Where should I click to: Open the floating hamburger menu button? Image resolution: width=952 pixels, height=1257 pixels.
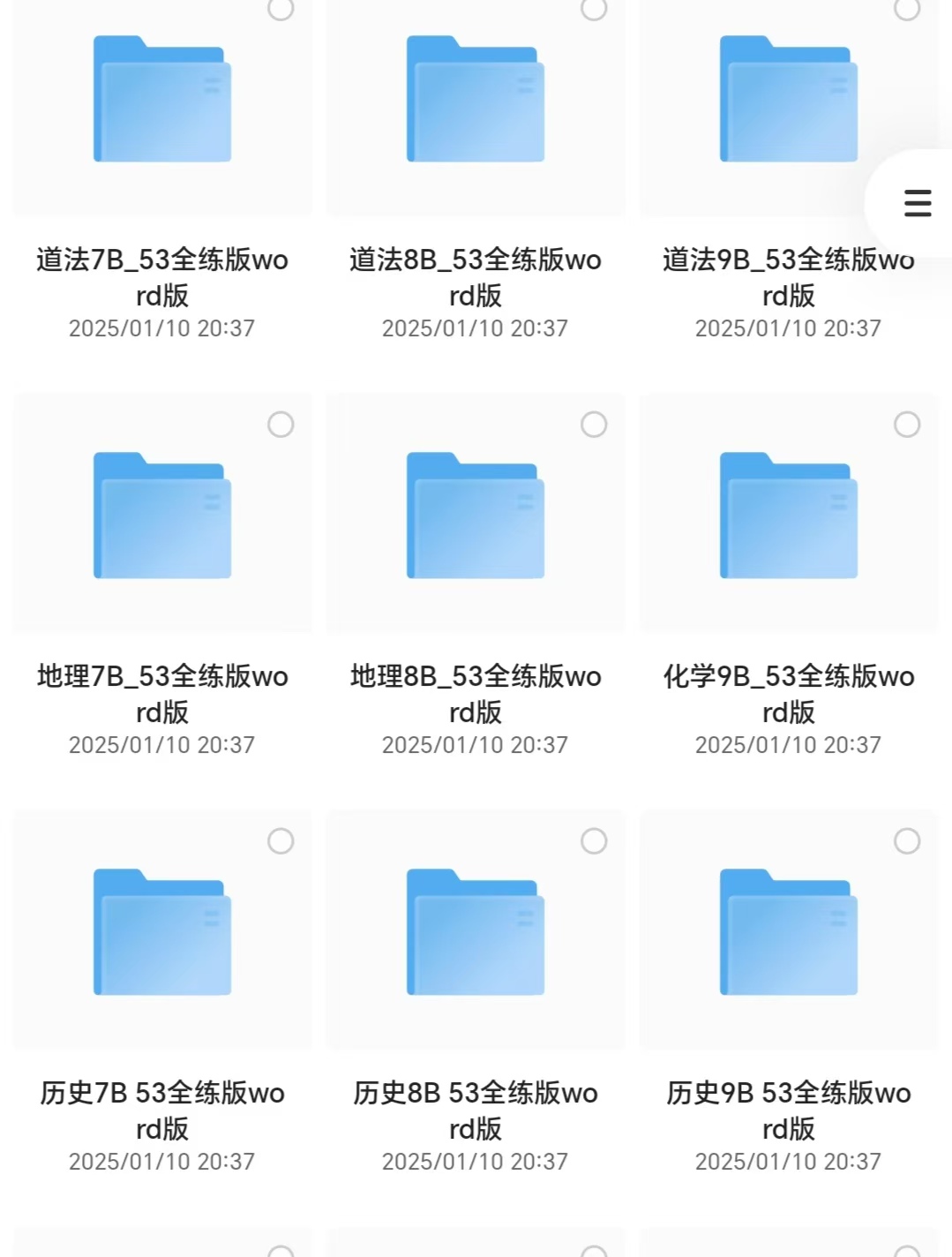coord(917,203)
